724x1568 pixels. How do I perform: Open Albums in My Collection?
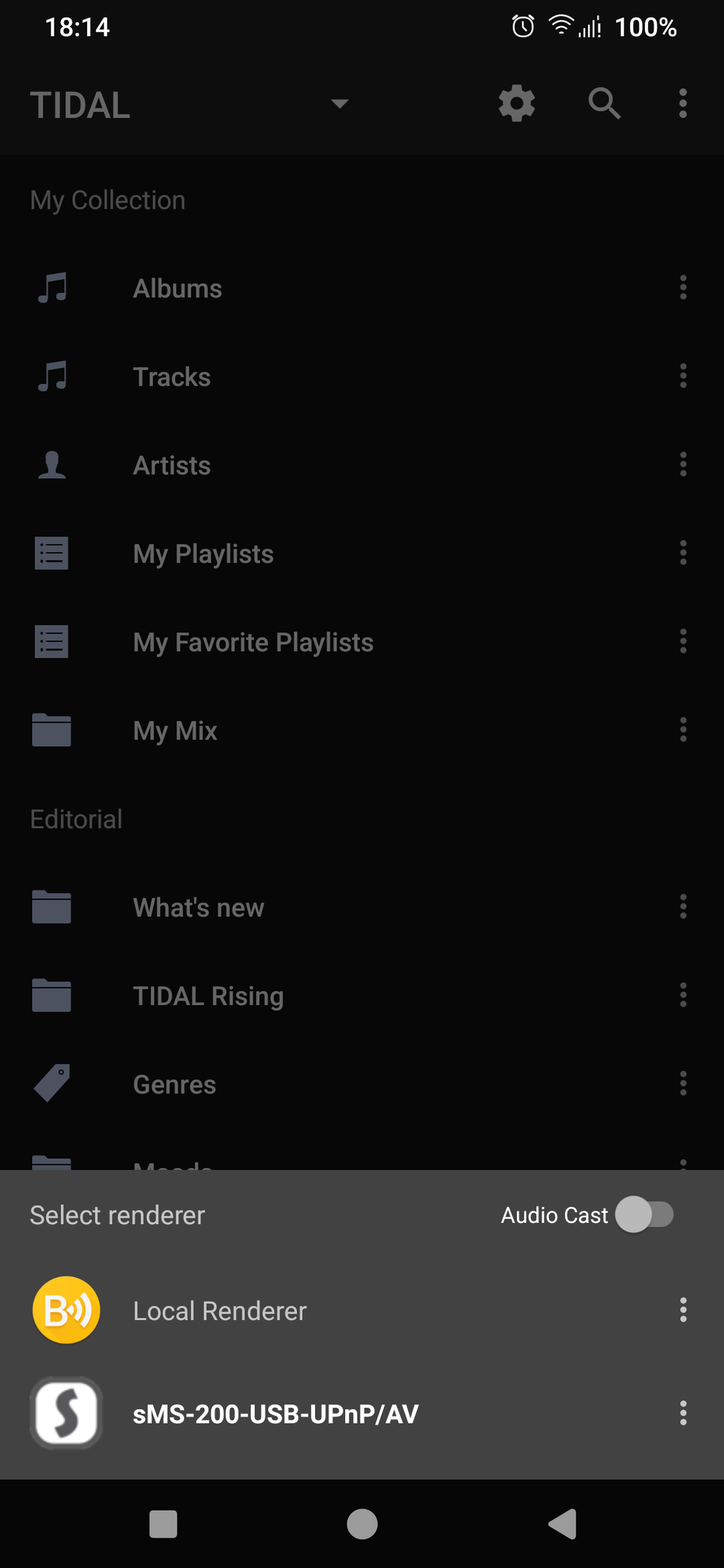coord(177,289)
